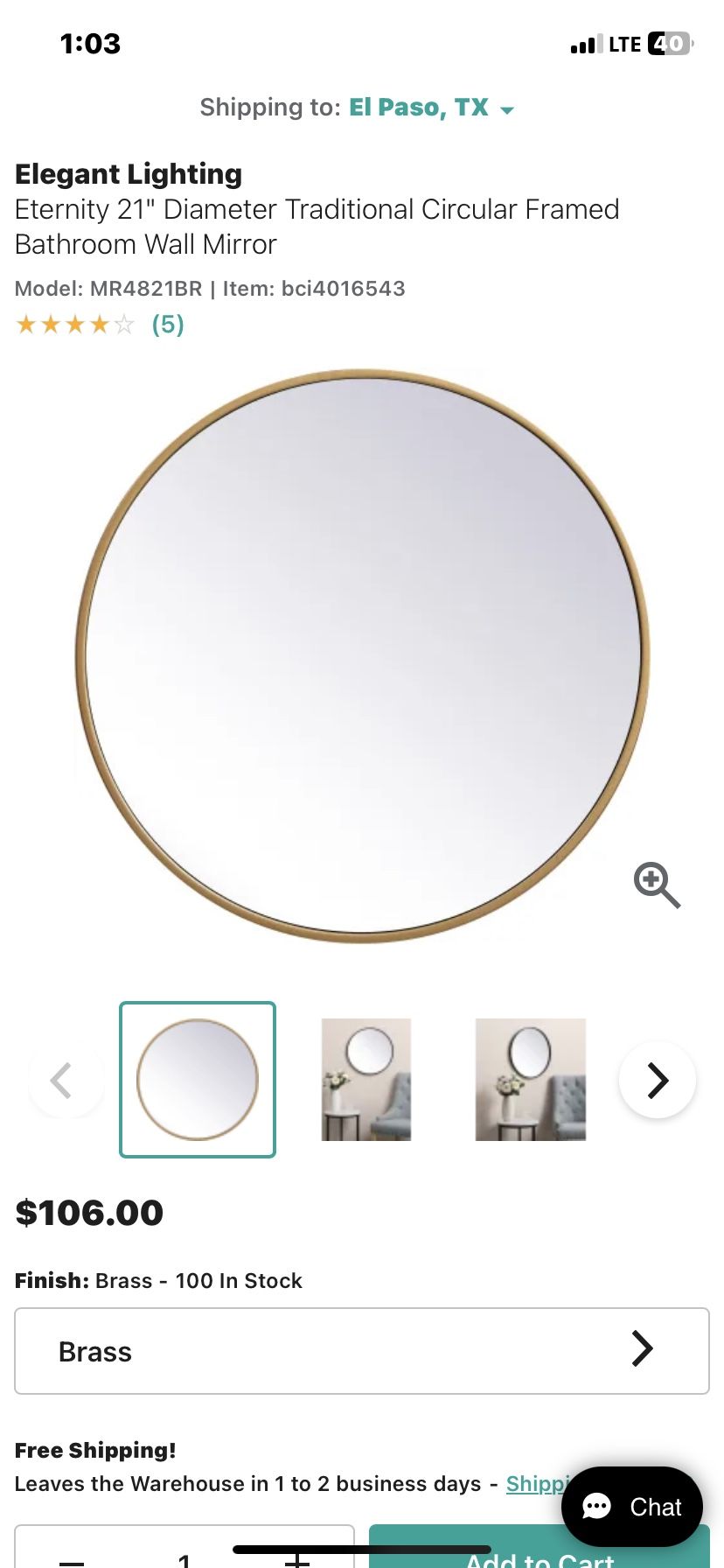This screenshot has width=724, height=1568.
Task: Open the Brass finish selector
Action: tap(362, 1351)
